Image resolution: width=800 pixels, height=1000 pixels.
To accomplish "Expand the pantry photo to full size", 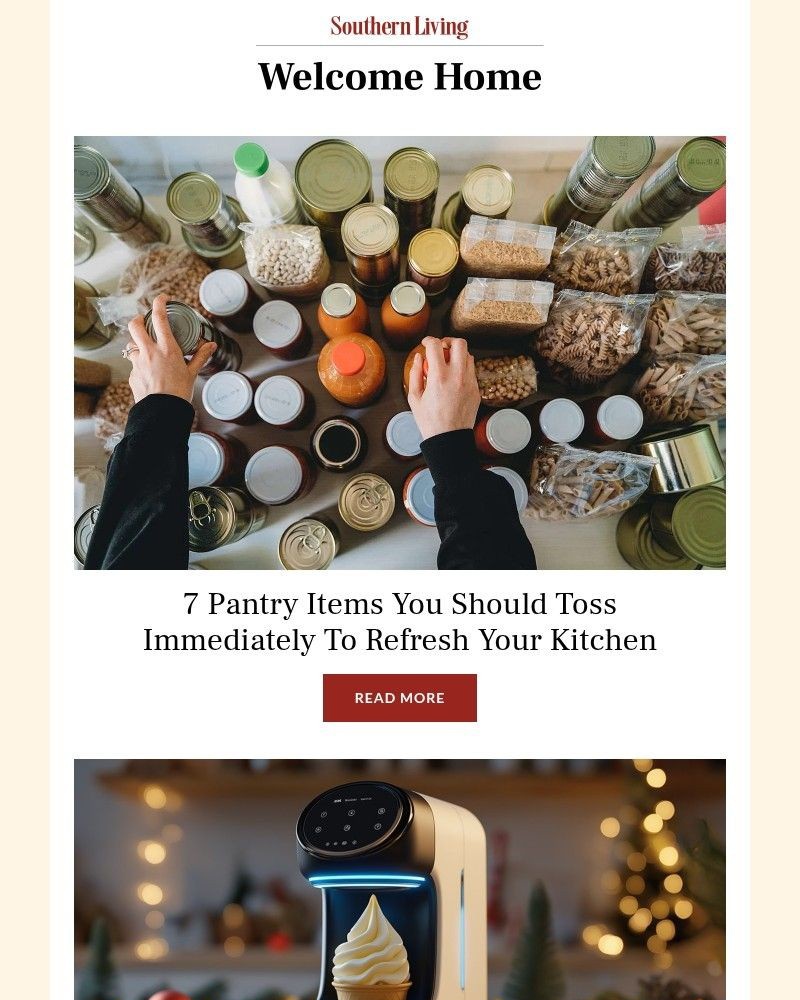I will click(x=400, y=350).
